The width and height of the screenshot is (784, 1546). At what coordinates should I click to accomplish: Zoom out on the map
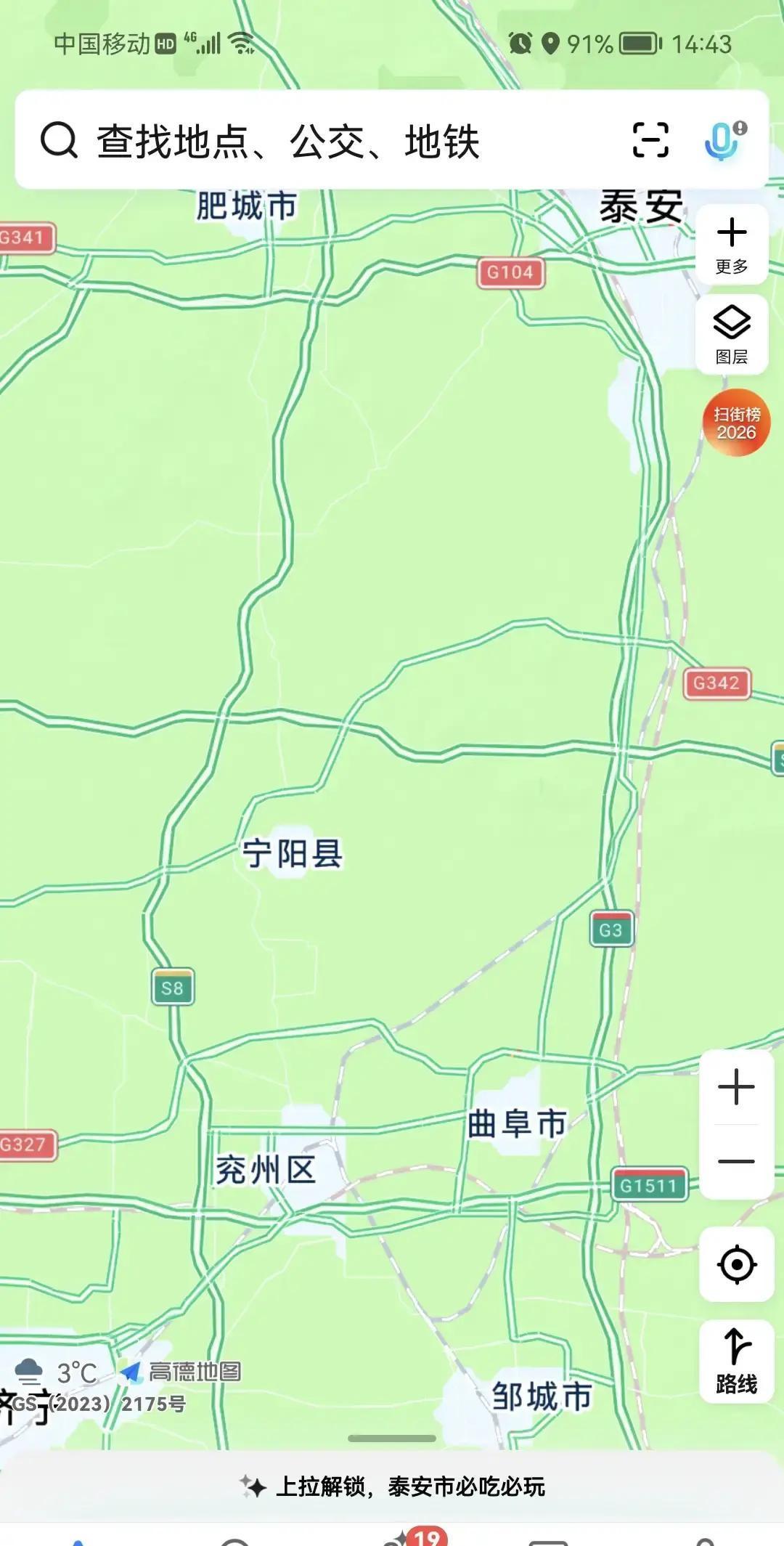[736, 1161]
